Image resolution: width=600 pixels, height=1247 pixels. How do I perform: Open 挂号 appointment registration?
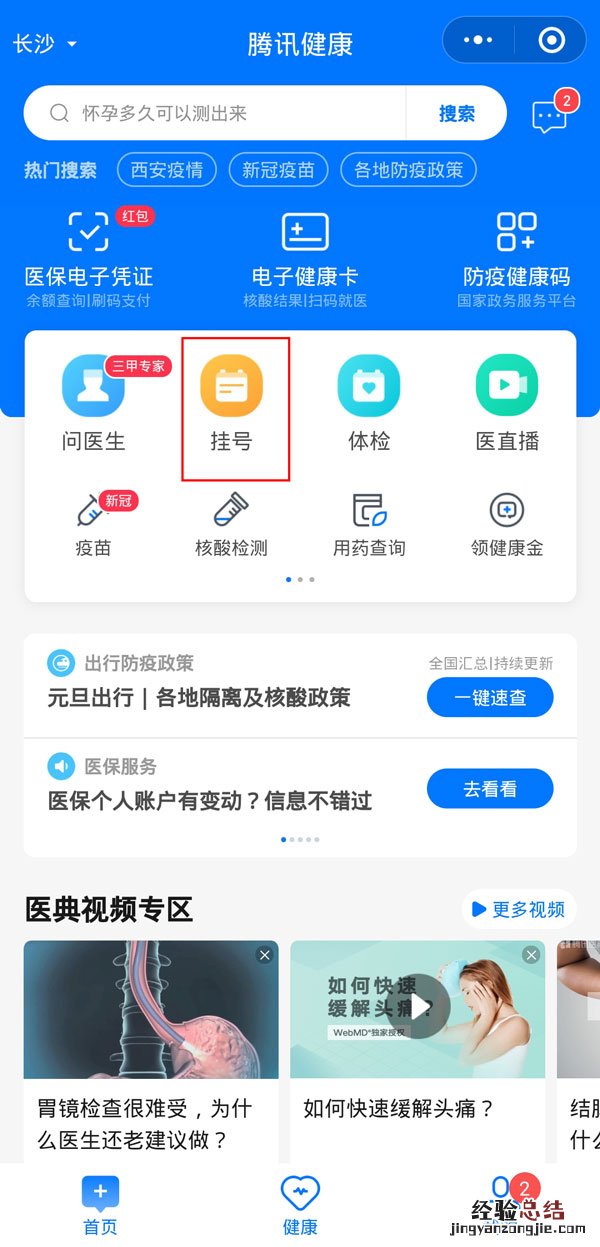pos(231,402)
